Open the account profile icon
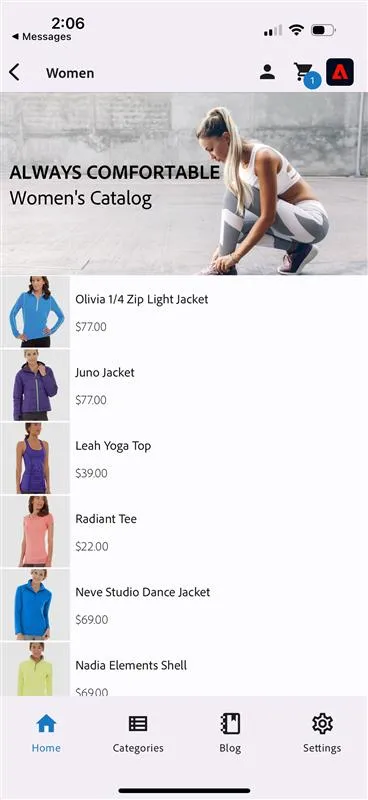Screen dimensions: 368x800 point(267,72)
